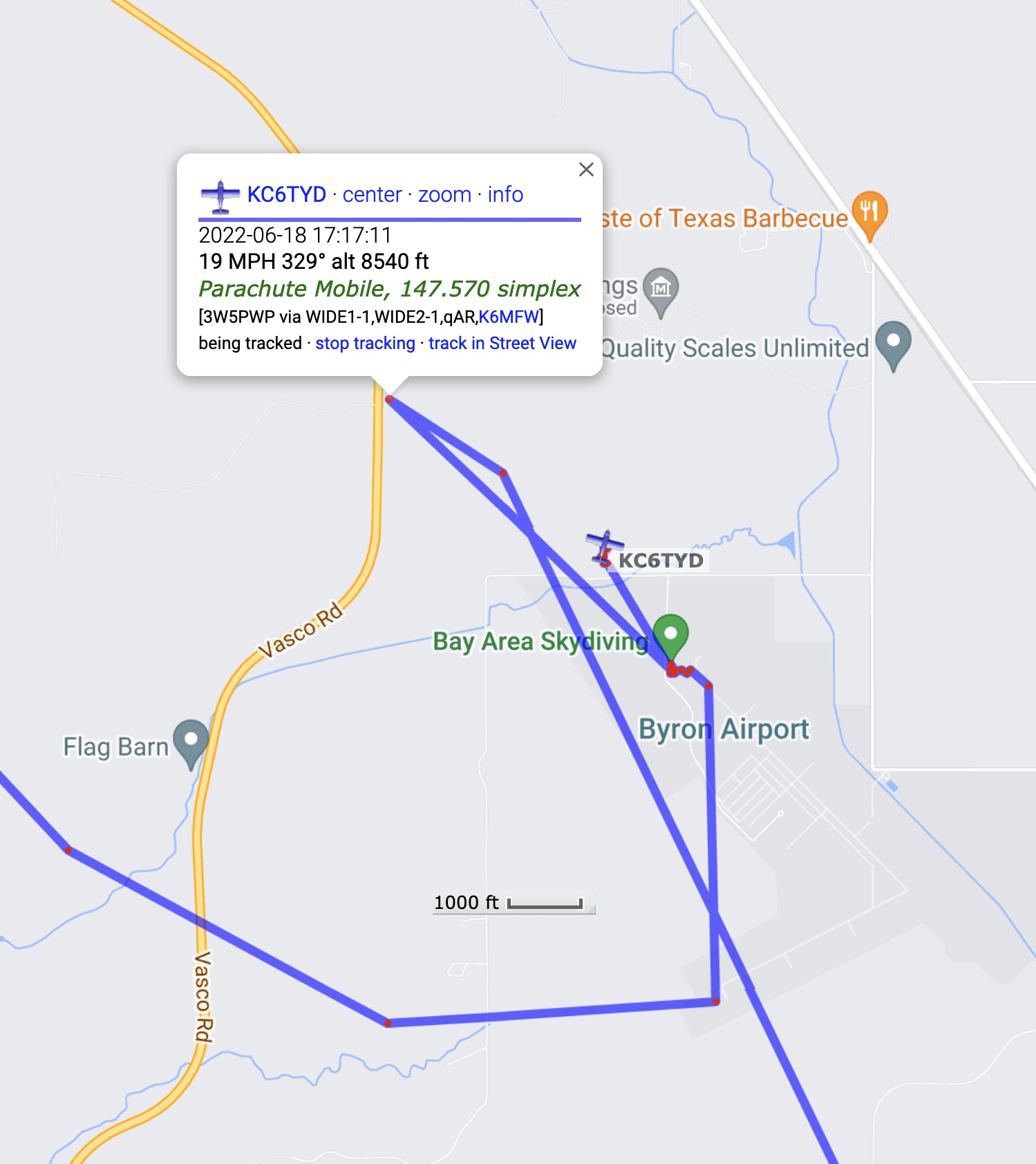
Task: Open Taste of Texas Barbecue restaurant pin
Action: (869, 212)
